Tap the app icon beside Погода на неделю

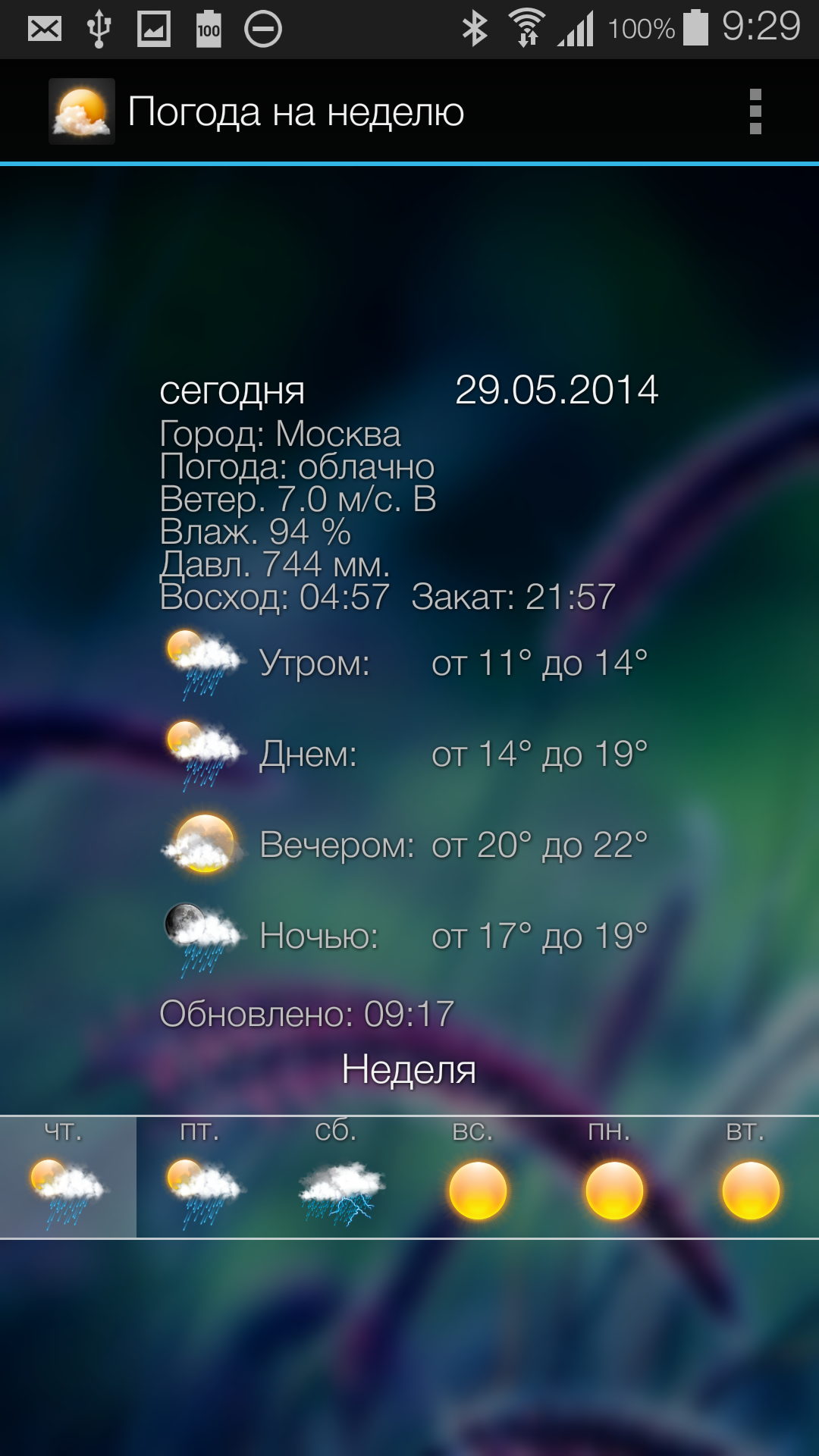82,111
